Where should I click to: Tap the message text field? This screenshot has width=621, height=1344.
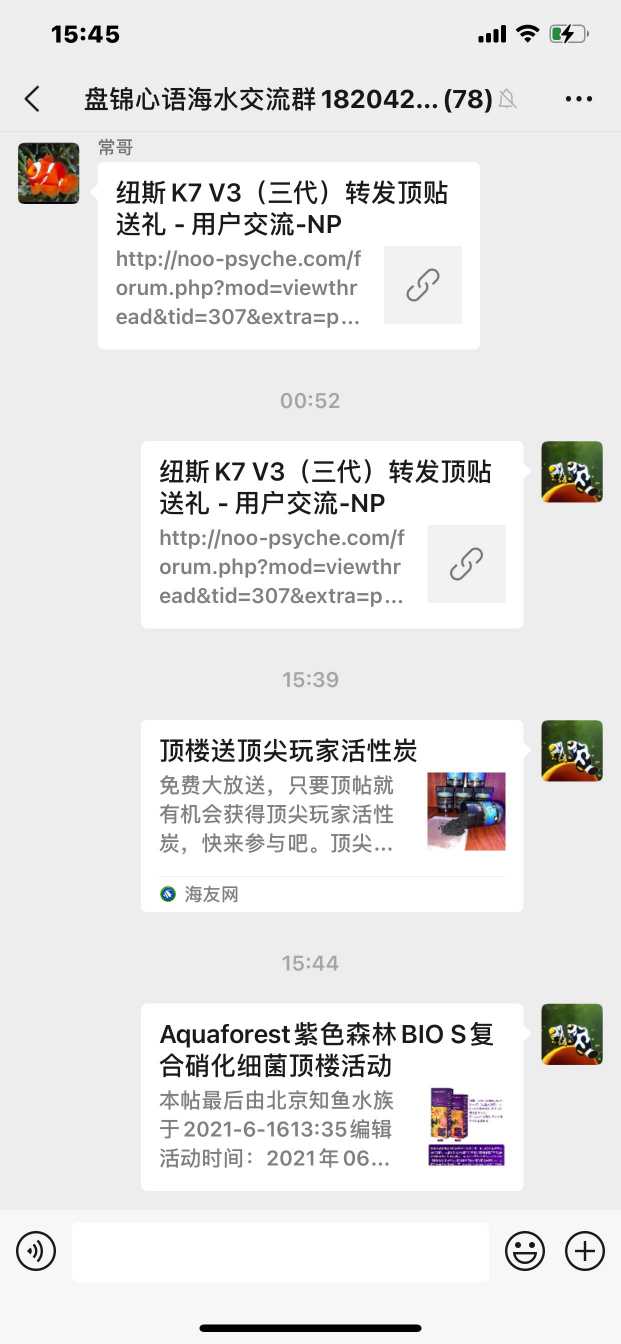(x=280, y=1251)
